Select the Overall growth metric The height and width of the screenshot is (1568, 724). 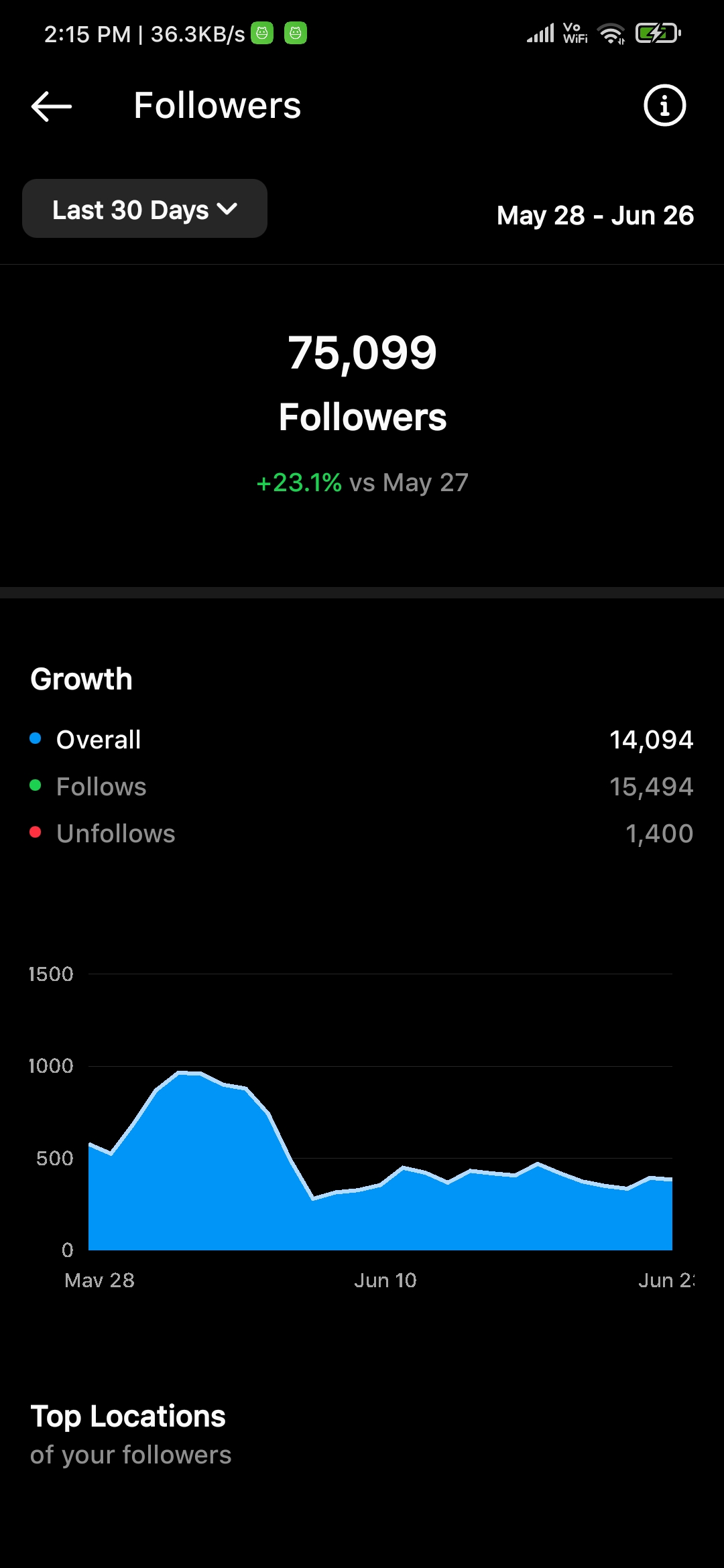pos(362,740)
